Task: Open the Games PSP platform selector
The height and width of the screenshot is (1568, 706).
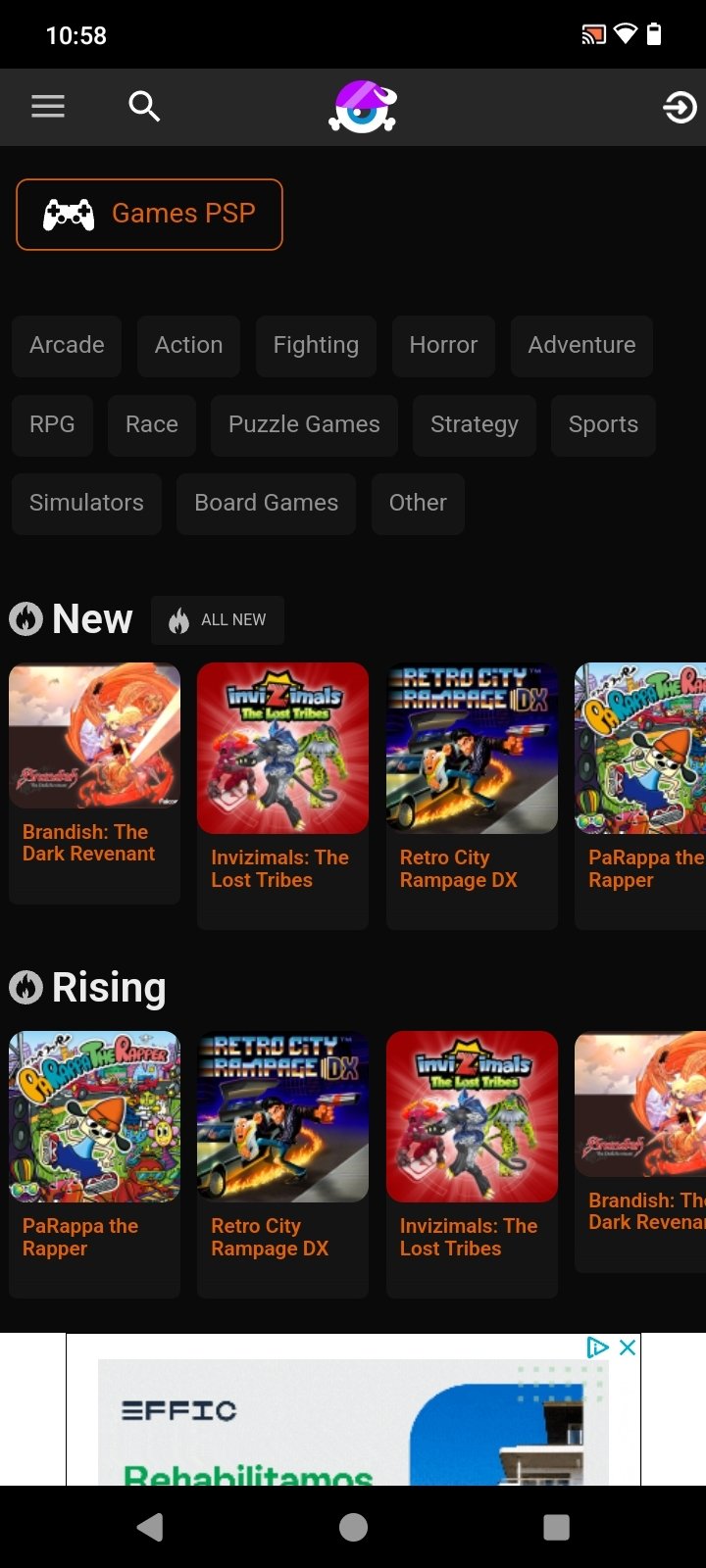Action: click(149, 214)
